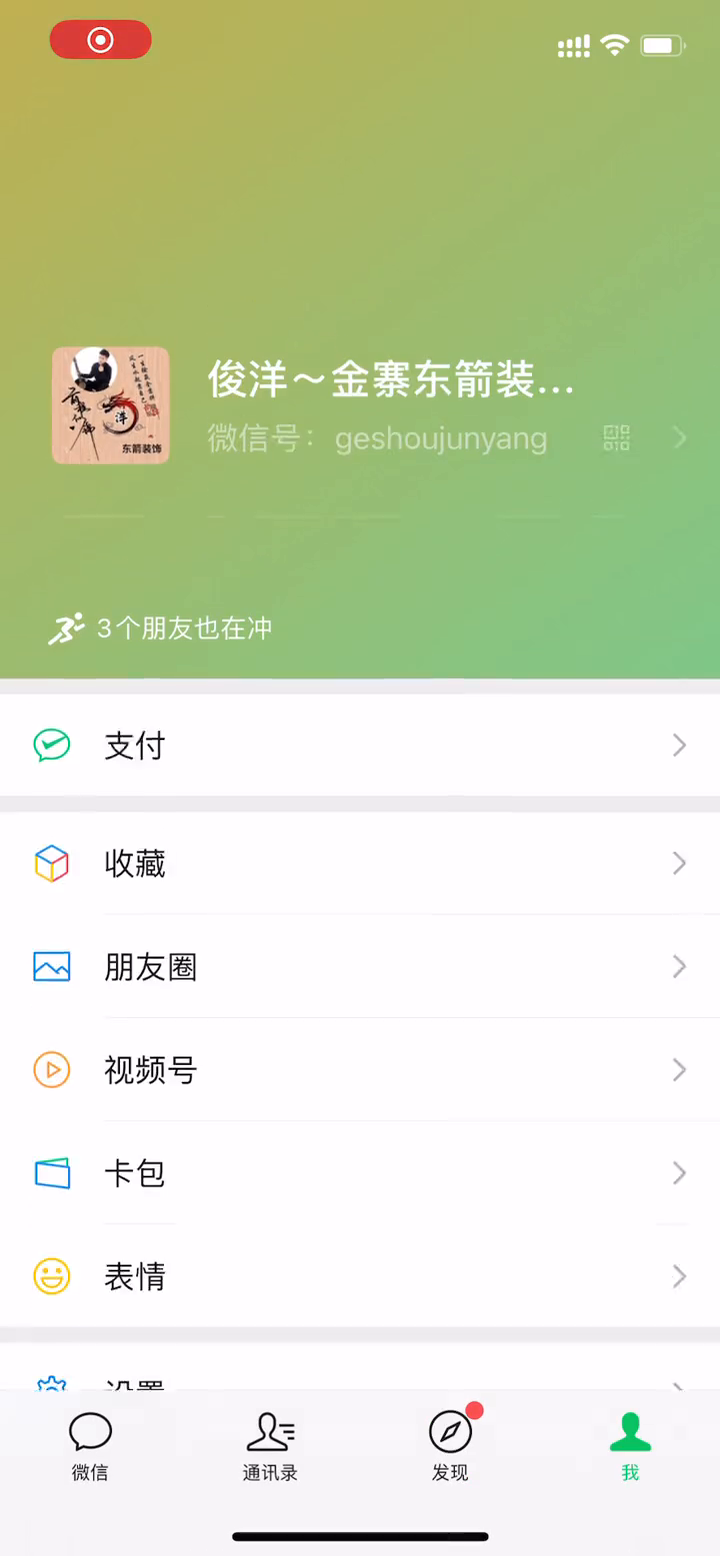View the 3个朋友也在冲 status
This screenshot has height=1556, width=720.
click(162, 629)
